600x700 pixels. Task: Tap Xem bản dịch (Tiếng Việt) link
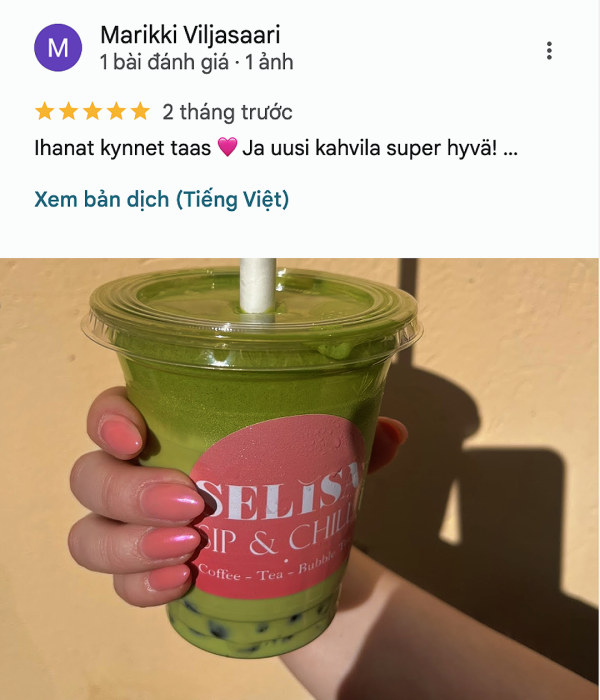(x=161, y=199)
